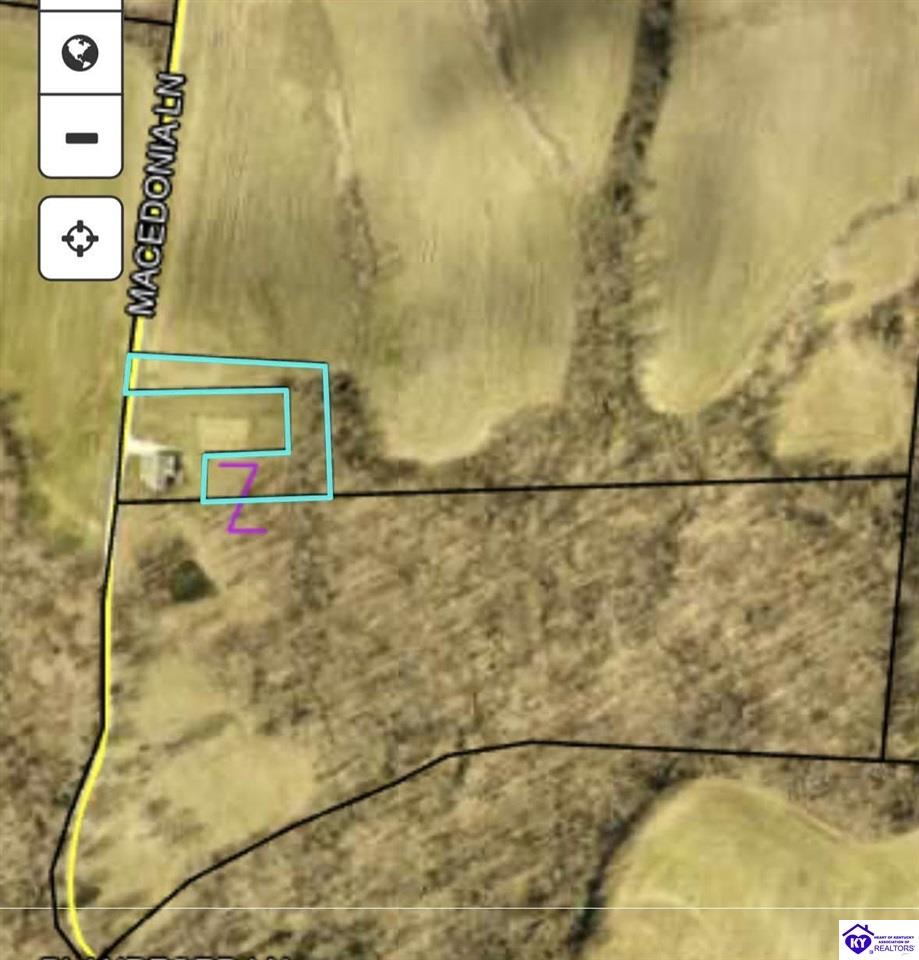The height and width of the screenshot is (960, 919).
Task: Toggle location tracking with the crosshair control
Action: point(78,238)
